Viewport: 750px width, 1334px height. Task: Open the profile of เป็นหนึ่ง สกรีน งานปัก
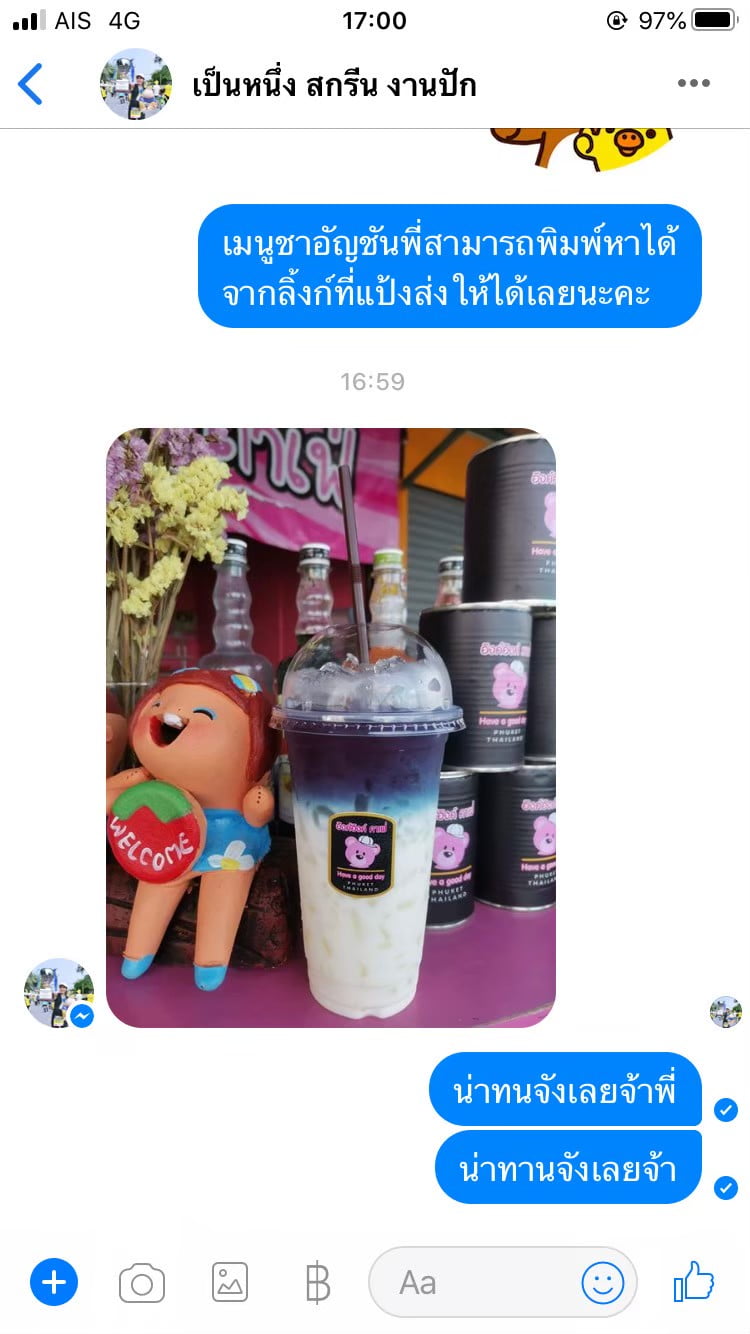click(x=334, y=85)
